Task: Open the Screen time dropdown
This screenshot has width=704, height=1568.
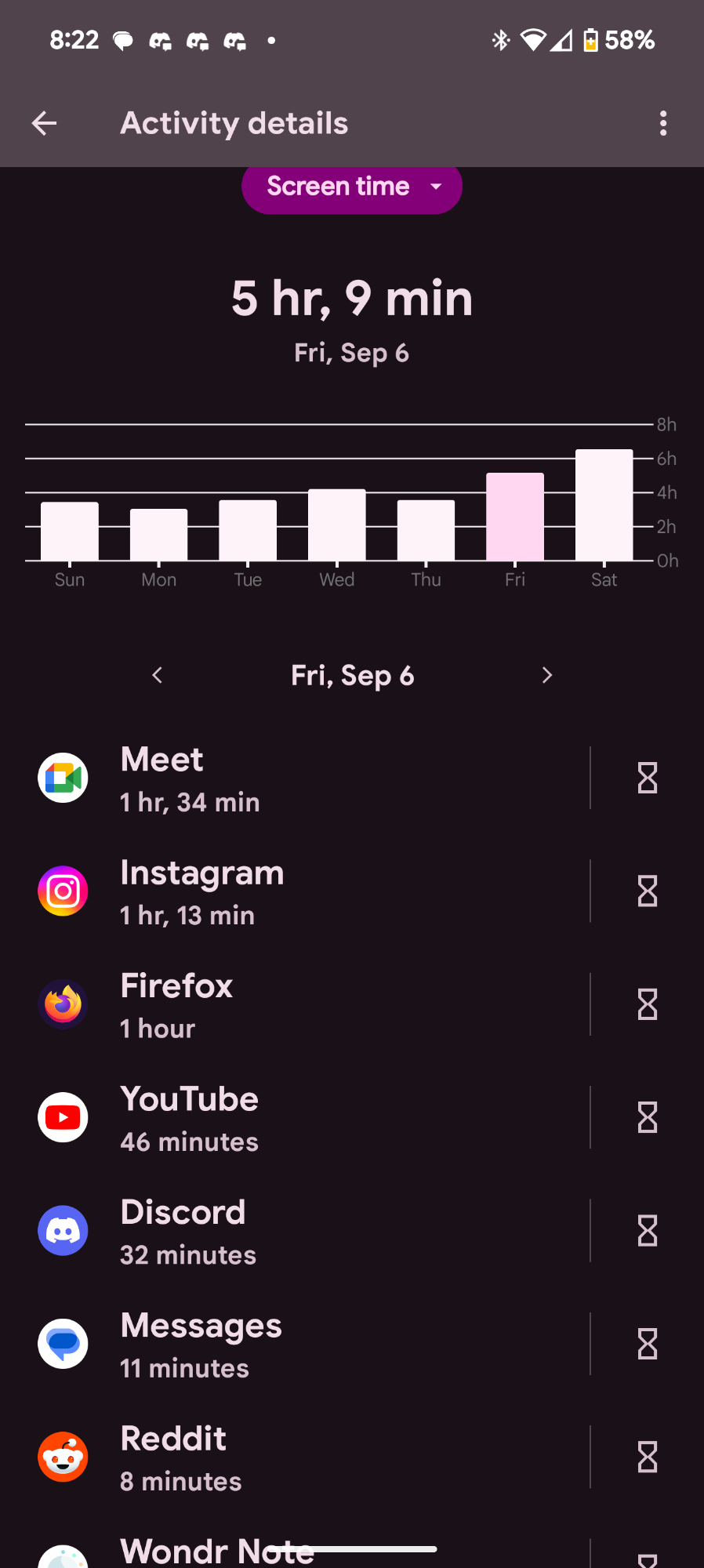Action: click(351, 187)
